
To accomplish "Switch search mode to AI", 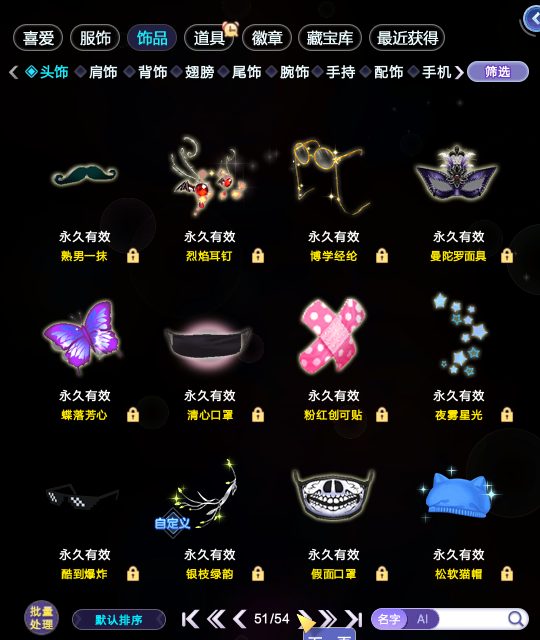I will pyautogui.click(x=422, y=619).
